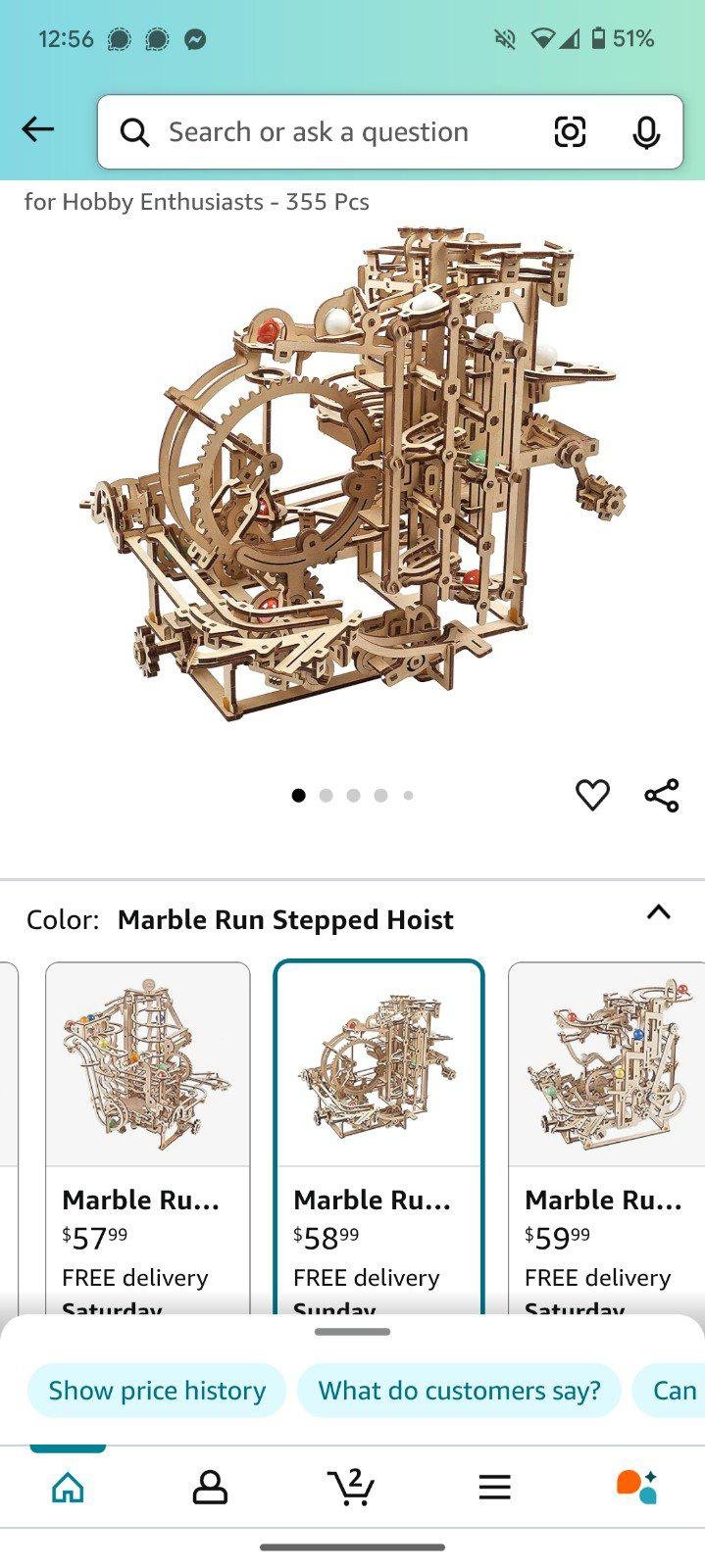Tap the Show price history chip
The height and width of the screenshot is (1568, 705).
157,1390
